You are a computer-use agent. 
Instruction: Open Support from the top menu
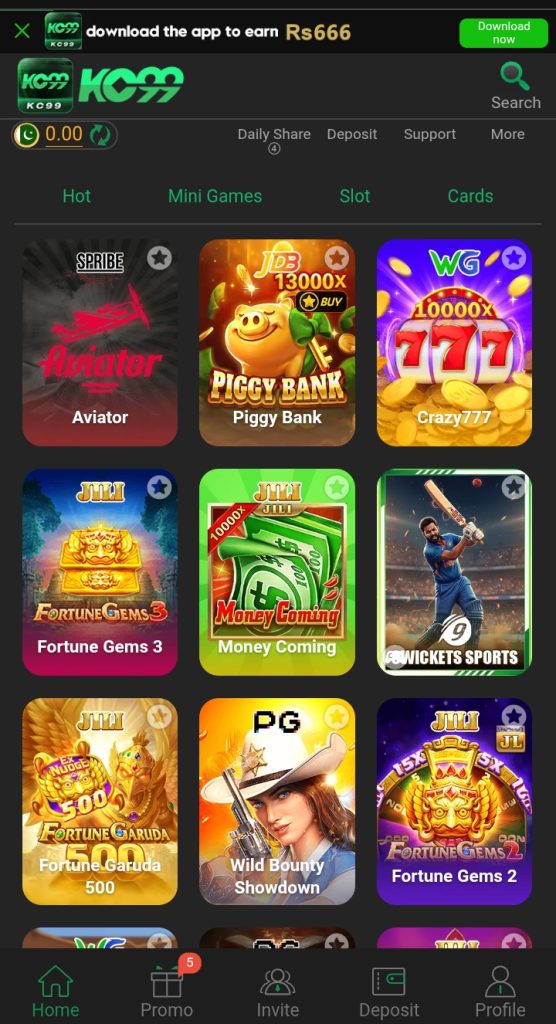[429, 134]
